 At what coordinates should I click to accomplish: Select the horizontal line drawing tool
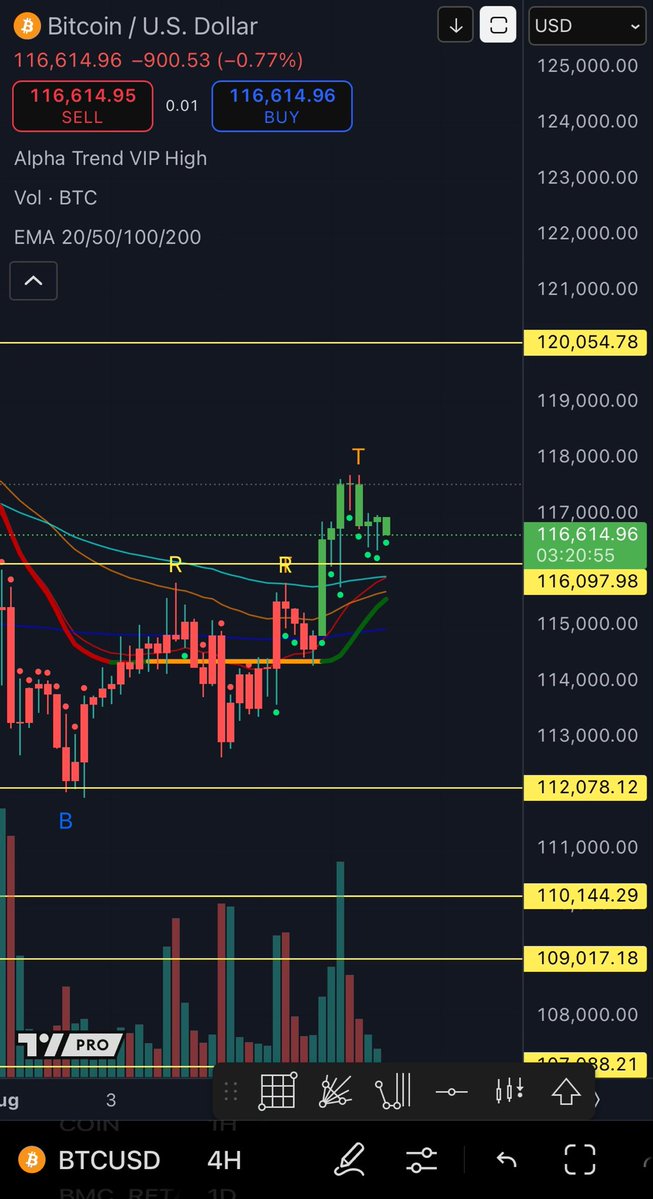(x=451, y=1091)
